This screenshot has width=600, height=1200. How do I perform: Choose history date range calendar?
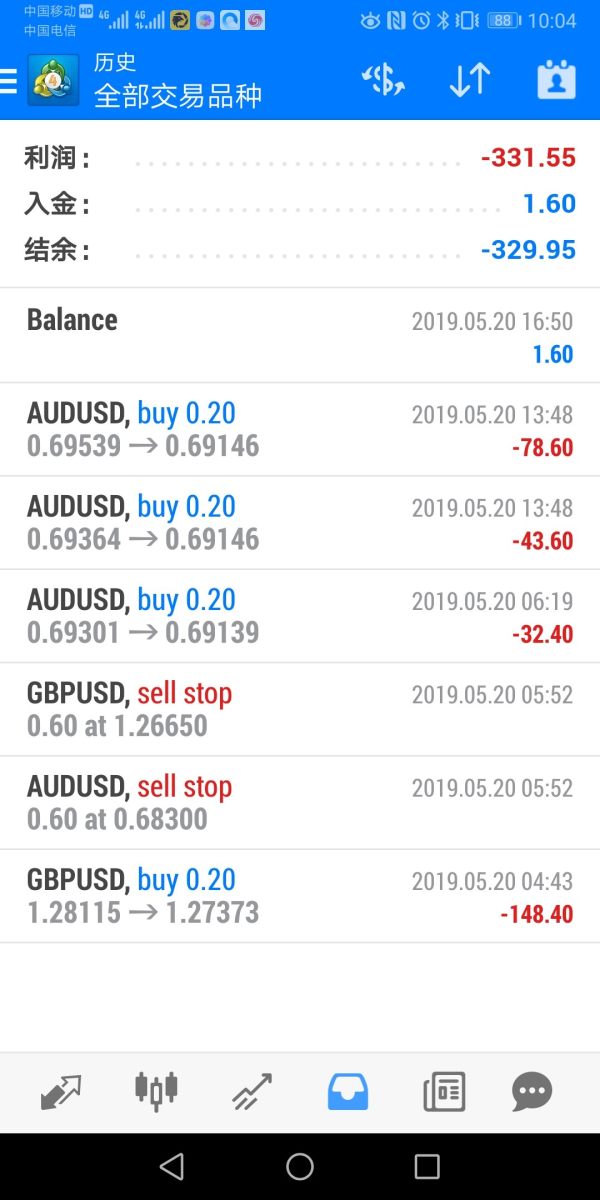[556, 81]
